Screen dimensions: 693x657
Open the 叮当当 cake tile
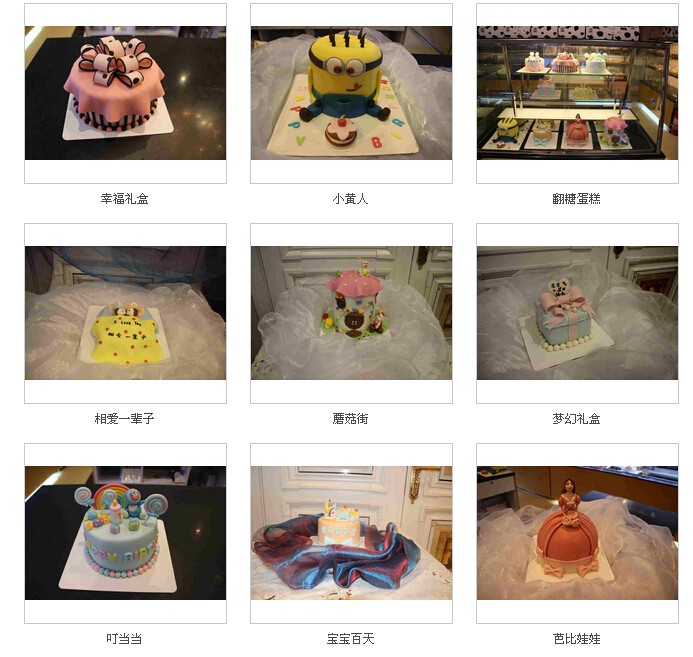click(x=125, y=533)
